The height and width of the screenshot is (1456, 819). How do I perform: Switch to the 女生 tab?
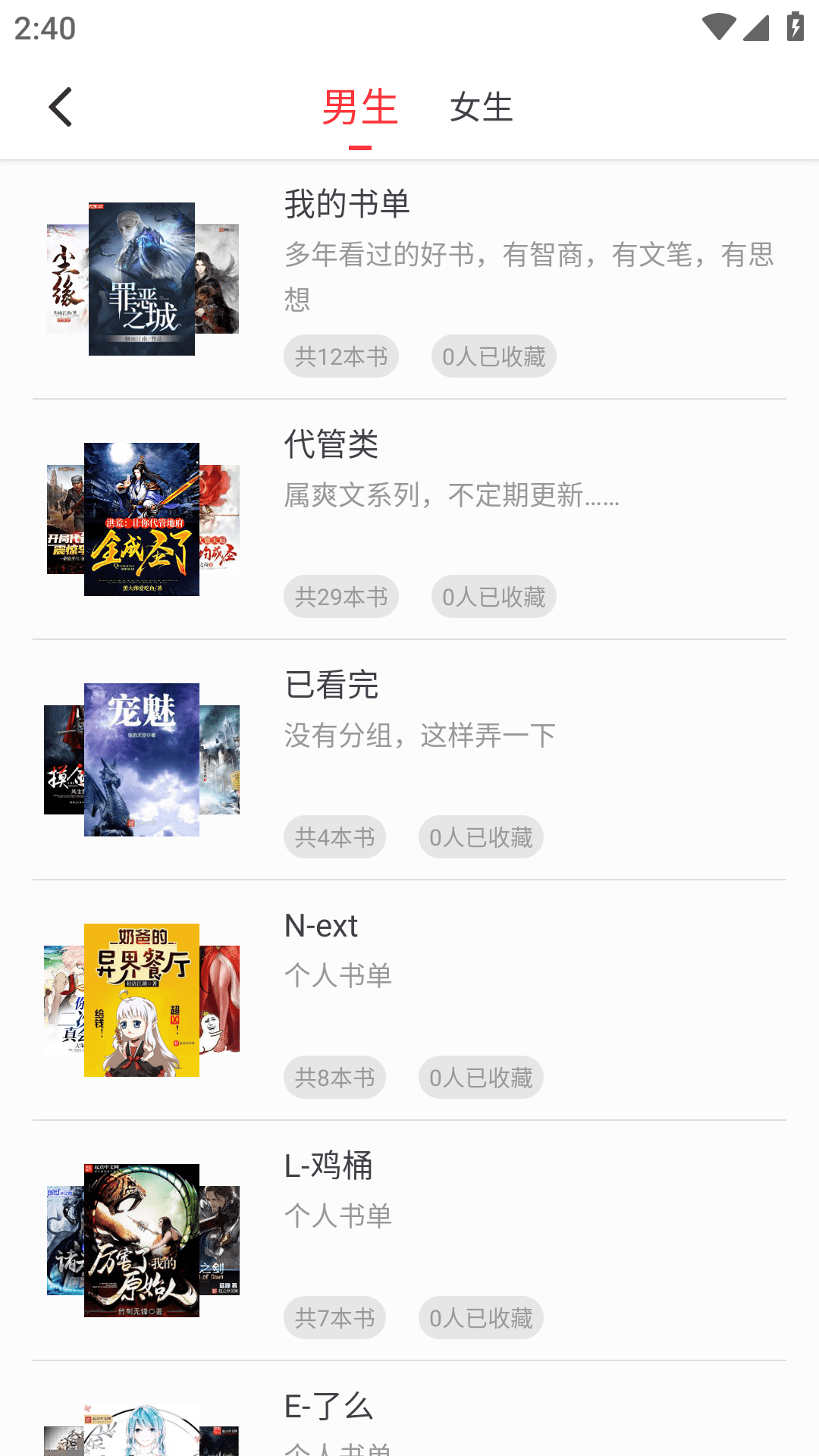[x=481, y=107]
